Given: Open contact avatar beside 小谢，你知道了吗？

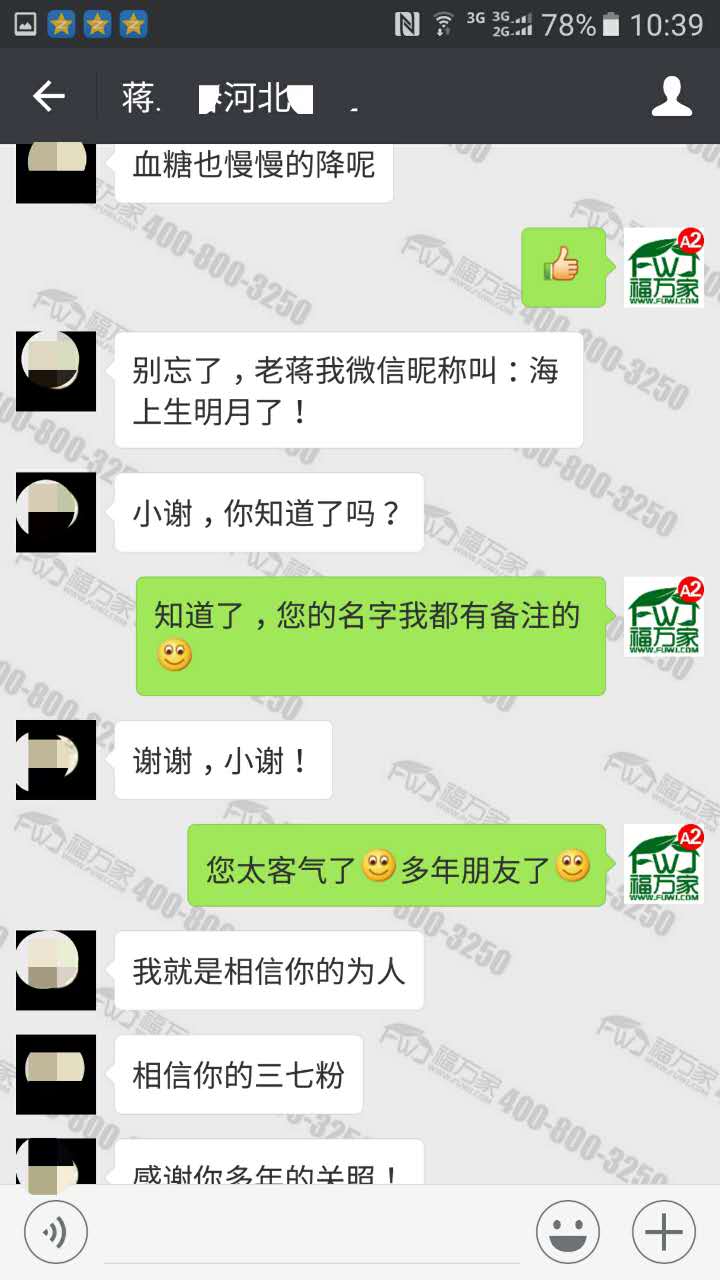Looking at the screenshot, I should tap(56, 512).
